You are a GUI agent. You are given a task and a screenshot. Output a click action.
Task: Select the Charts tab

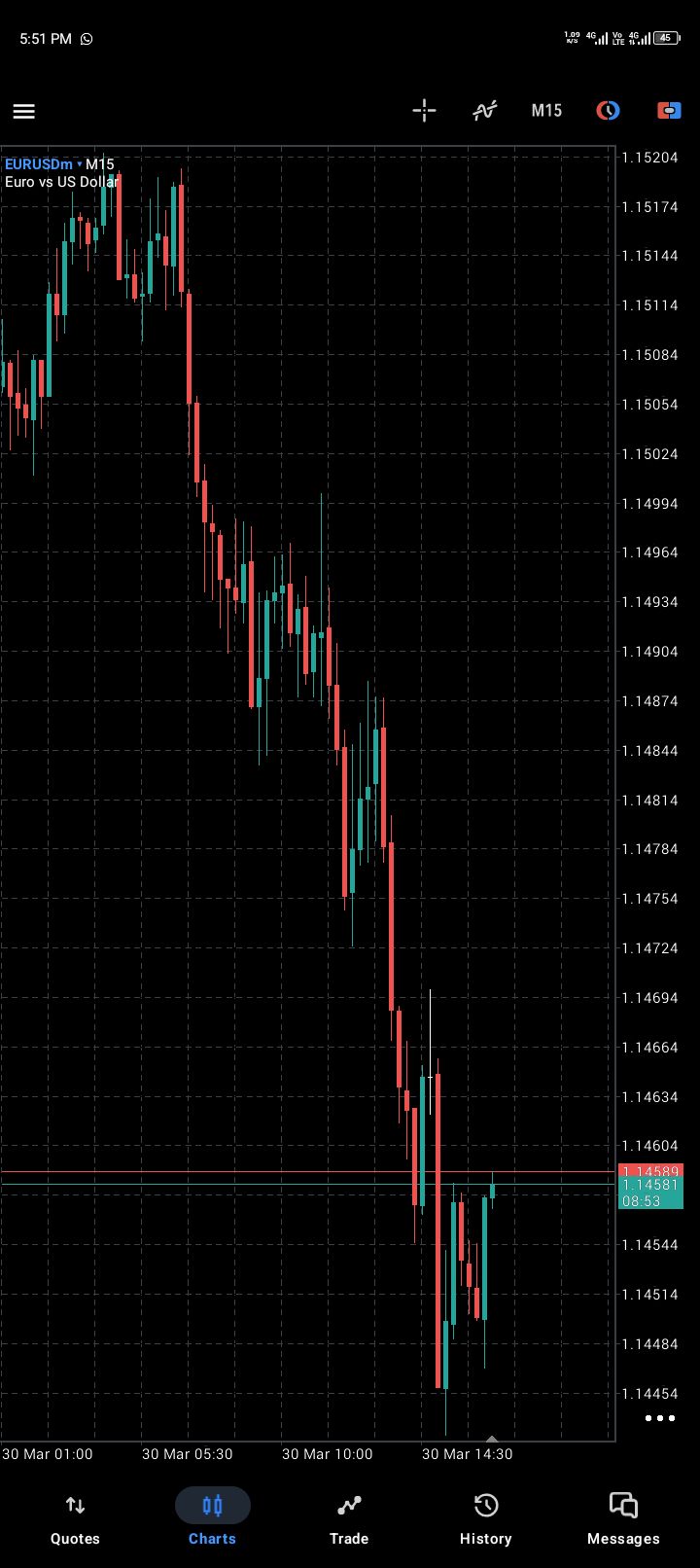click(212, 1519)
